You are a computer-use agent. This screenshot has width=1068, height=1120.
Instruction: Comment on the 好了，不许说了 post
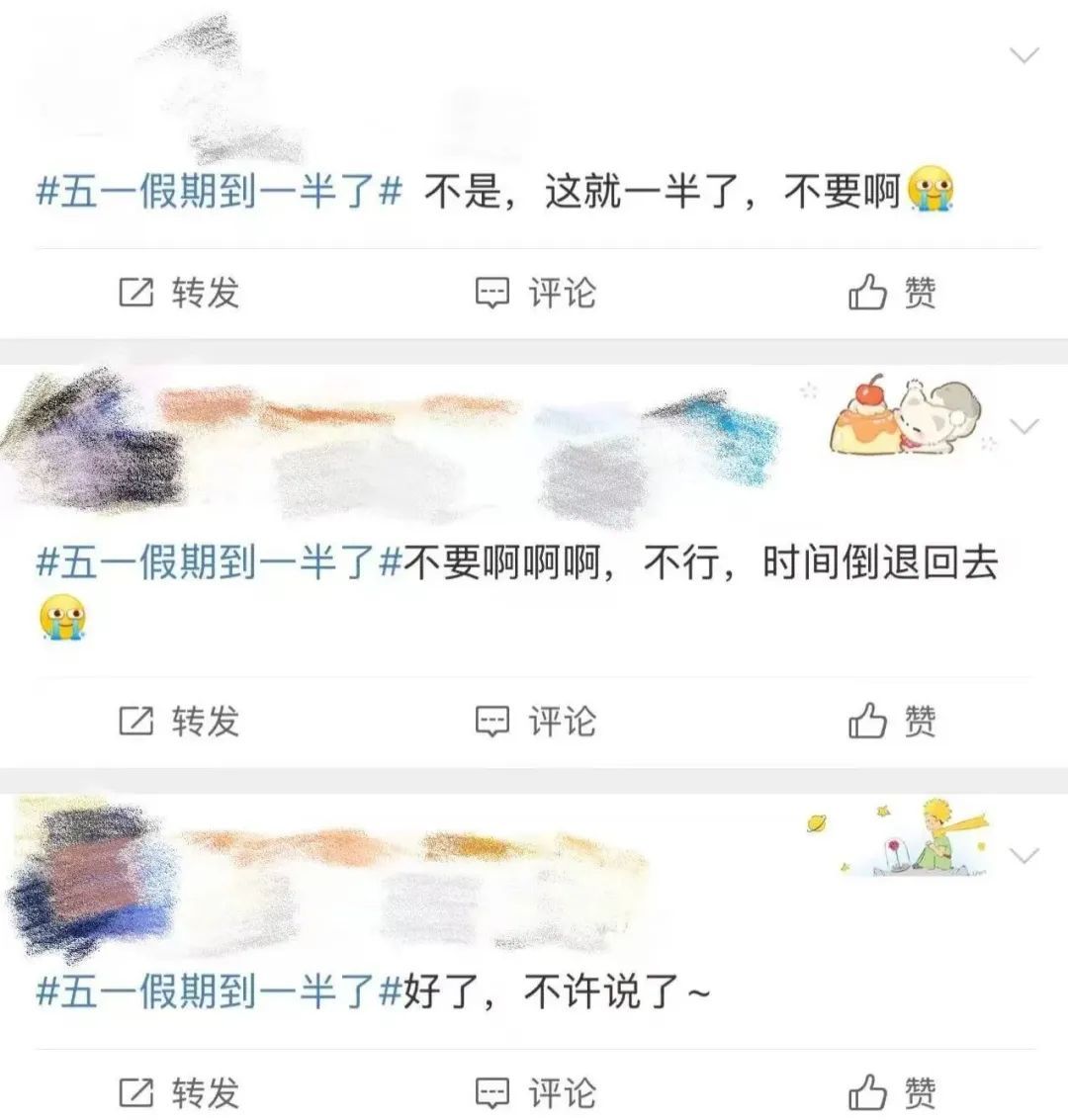pos(535,1092)
